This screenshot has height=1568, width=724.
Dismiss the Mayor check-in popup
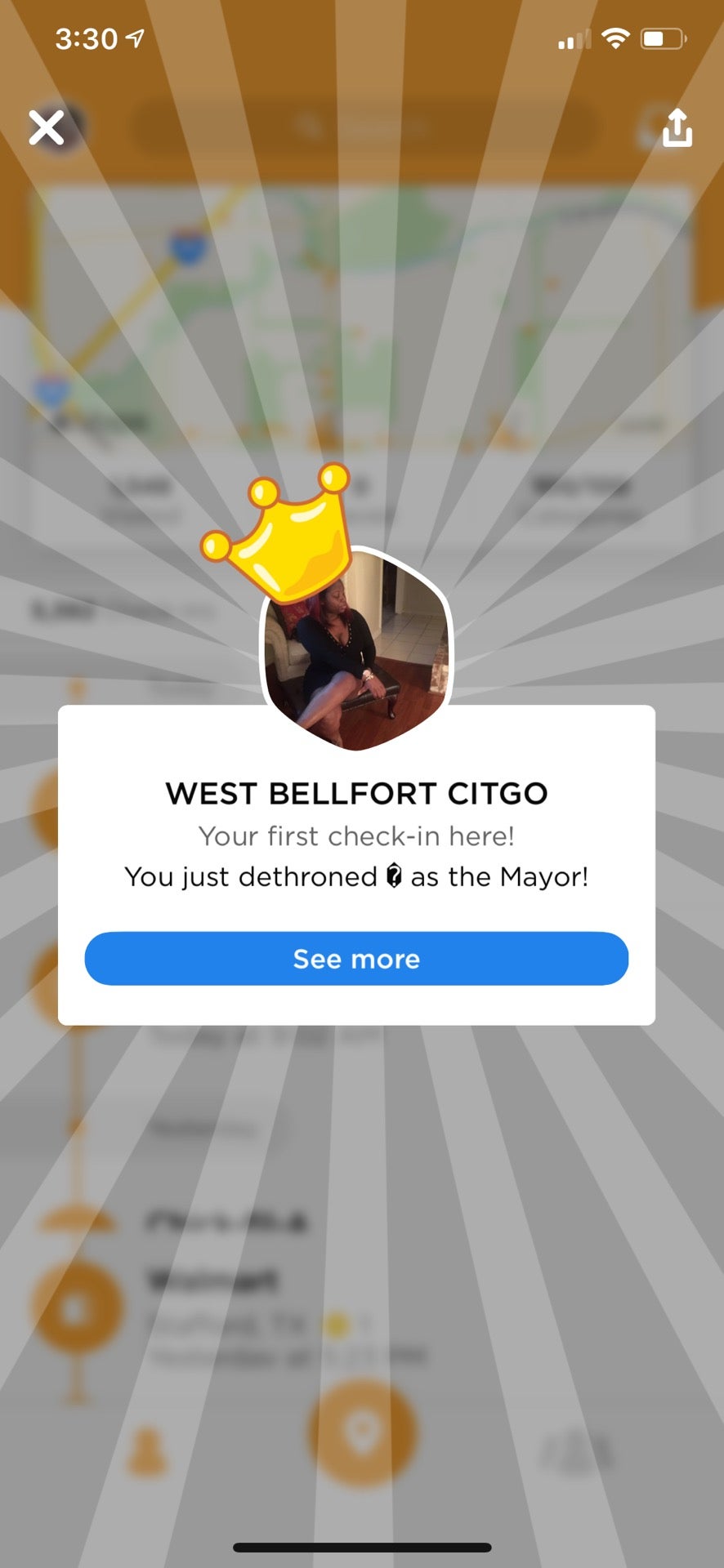[47, 128]
